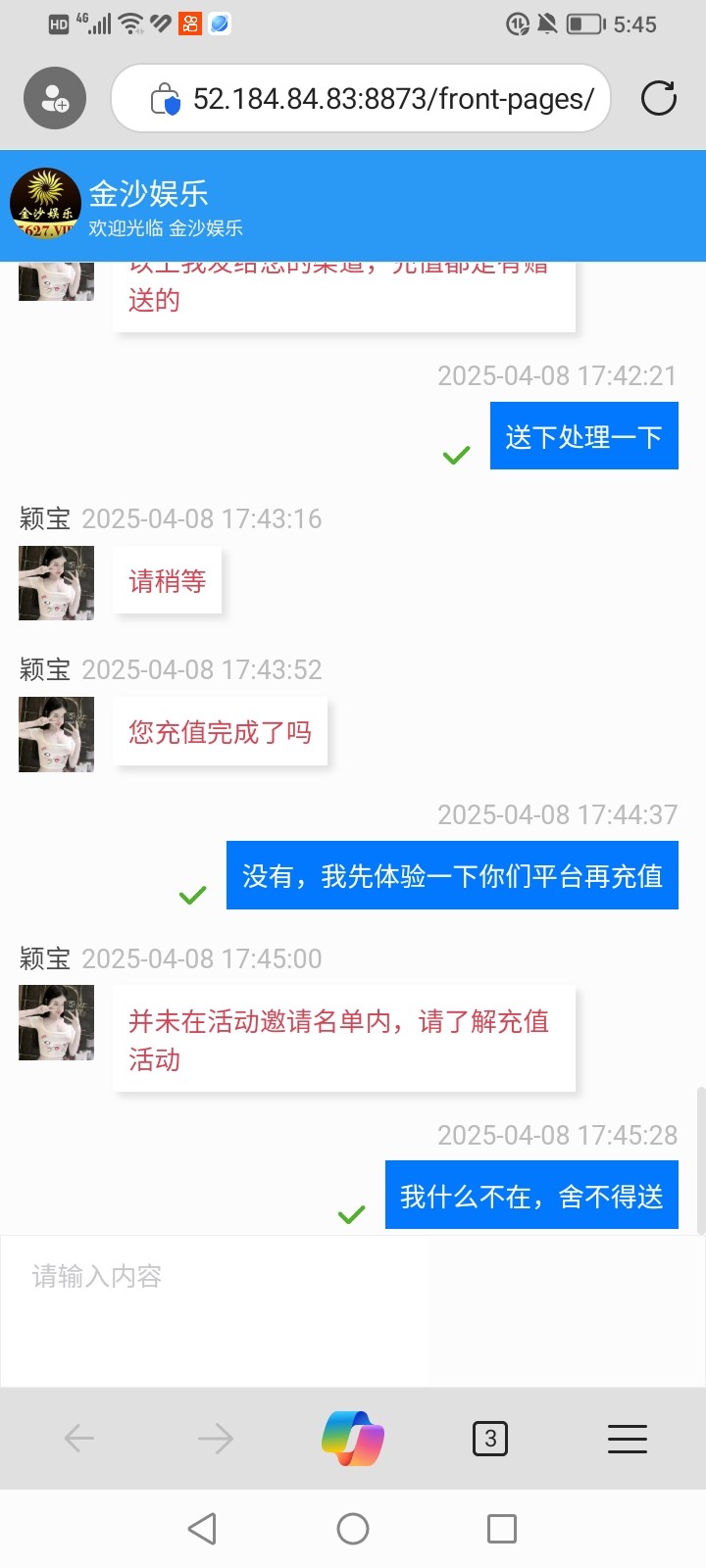The image size is (706, 1568).
Task: Open the recent apps view
Action: 502,1529
